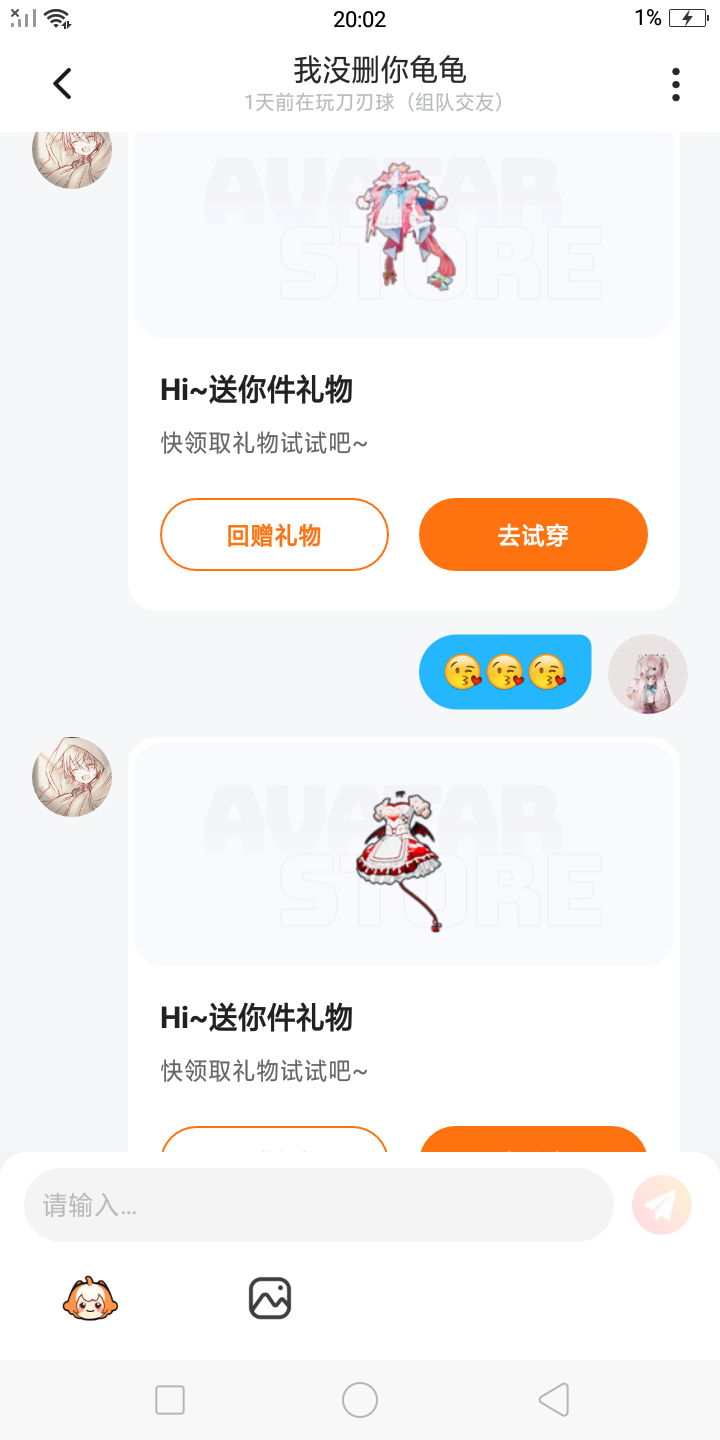Attach a picture using the image icon
The image size is (720, 1440).
click(x=270, y=1299)
